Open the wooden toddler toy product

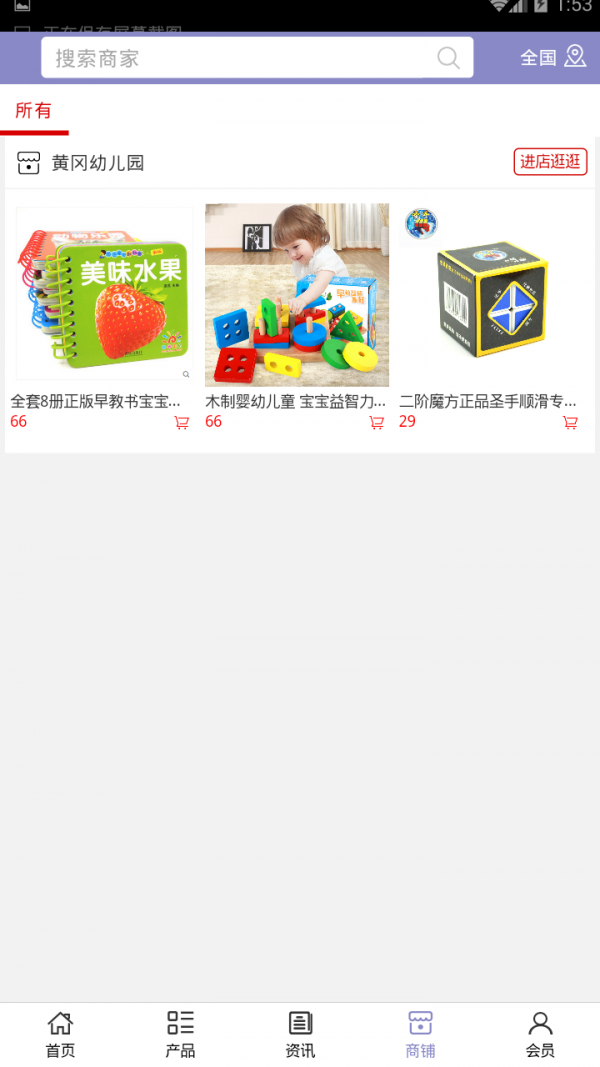pyautogui.click(x=297, y=294)
